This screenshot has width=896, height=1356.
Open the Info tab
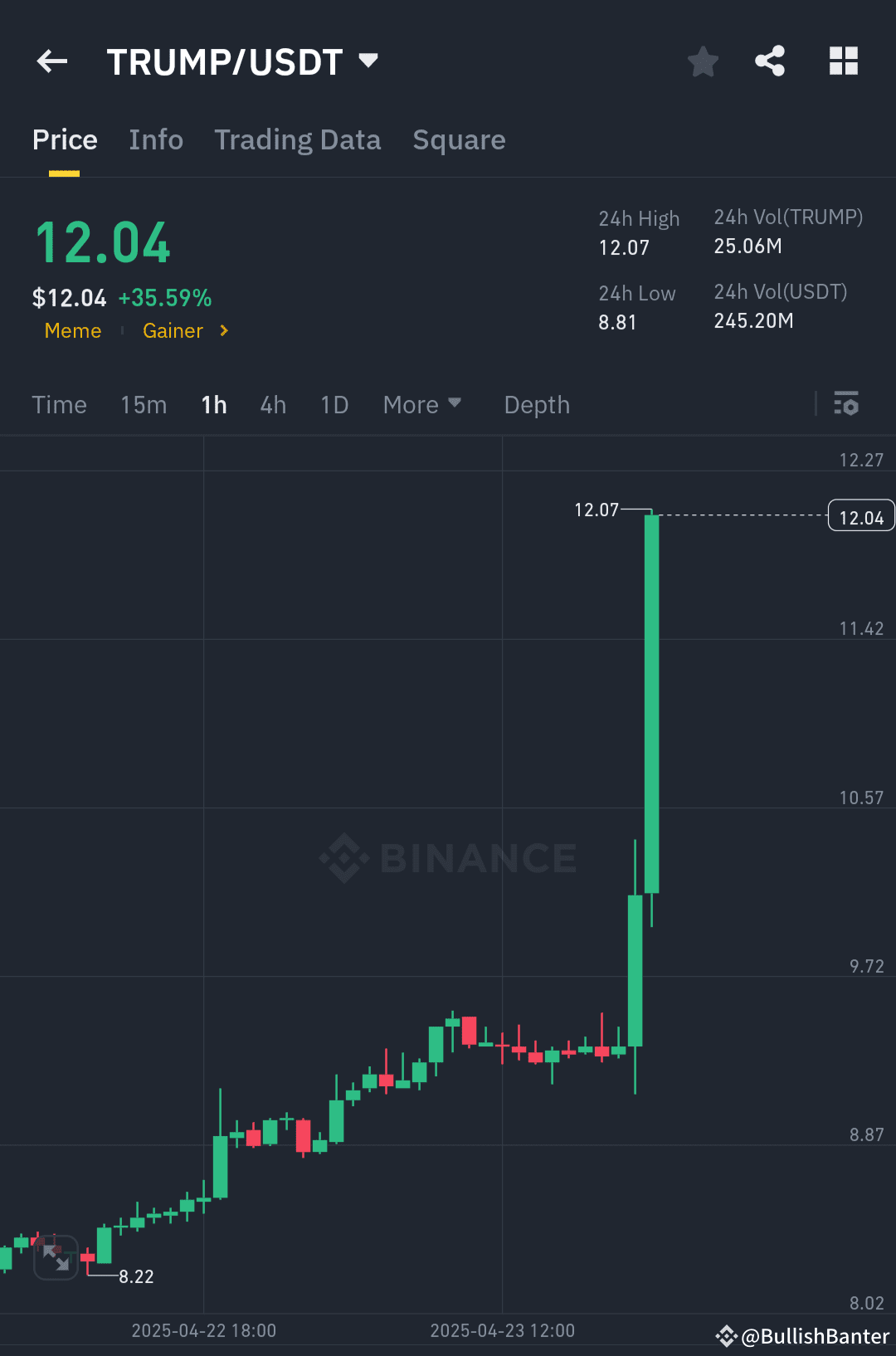(155, 139)
